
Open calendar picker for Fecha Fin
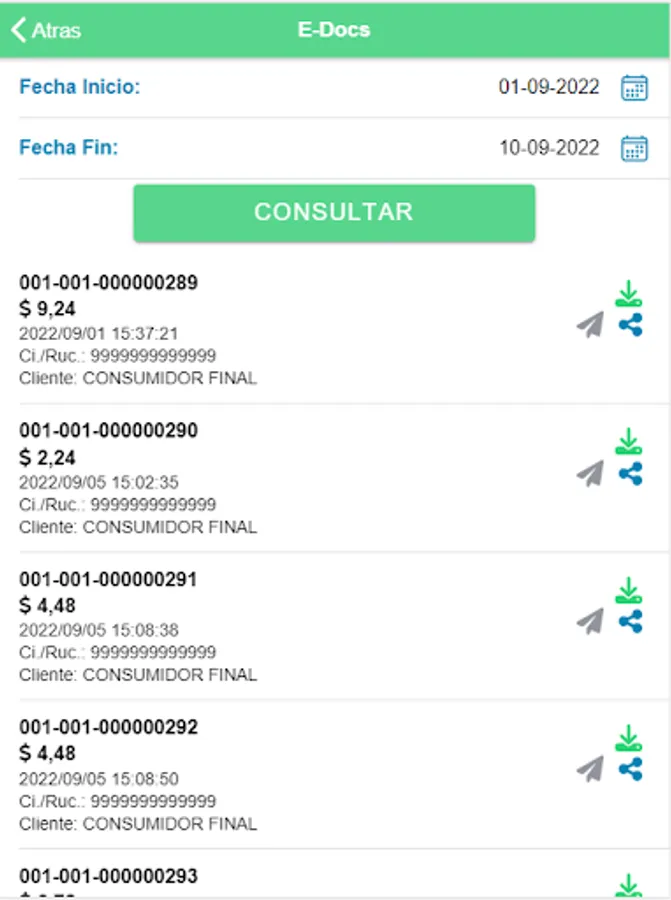click(x=634, y=149)
